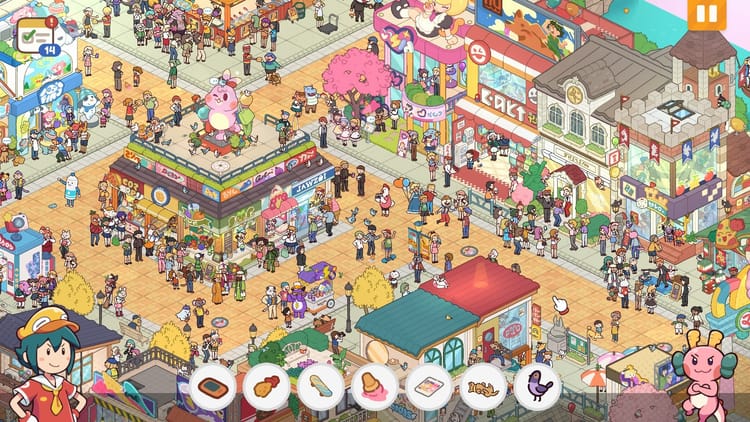Image resolution: width=750 pixels, height=422 pixels.
Task: Select the fried chicken drumstick item
Action: click(266, 387)
